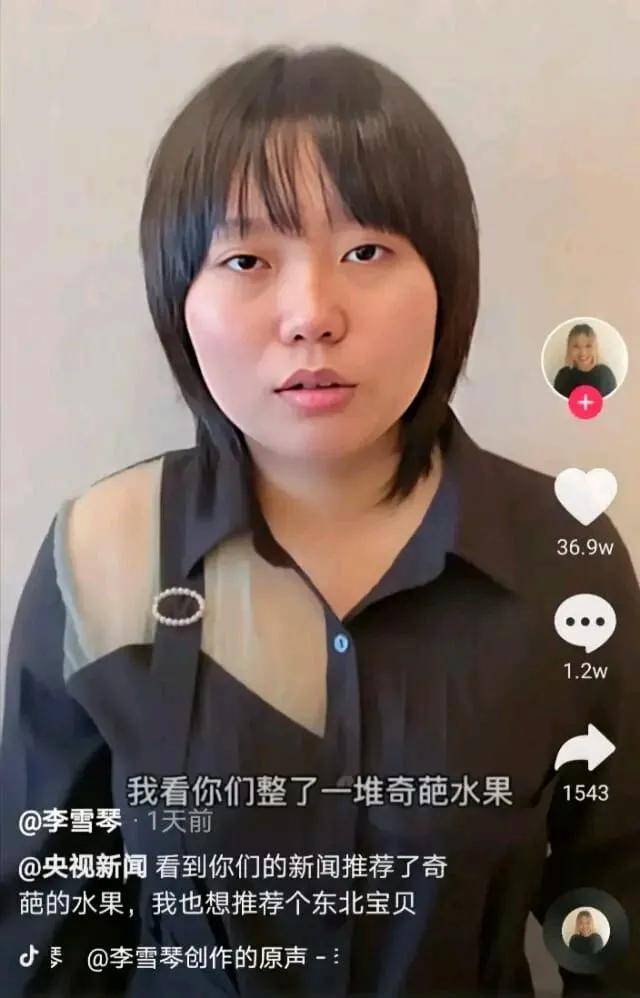This screenshot has height=998, width=640.
Task: Share this video via arrow icon
Action: click(x=585, y=749)
